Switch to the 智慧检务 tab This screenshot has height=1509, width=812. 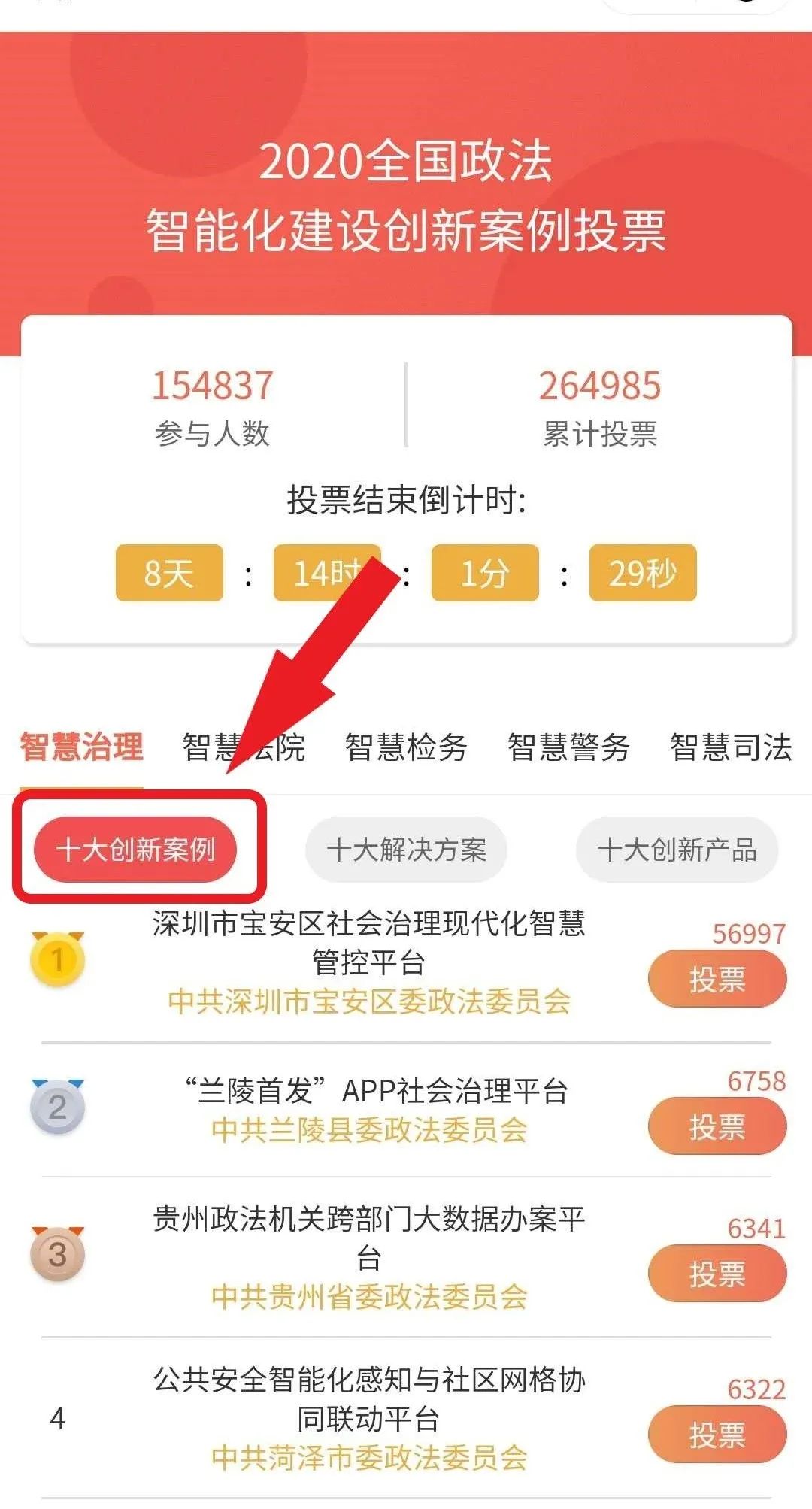point(408,747)
